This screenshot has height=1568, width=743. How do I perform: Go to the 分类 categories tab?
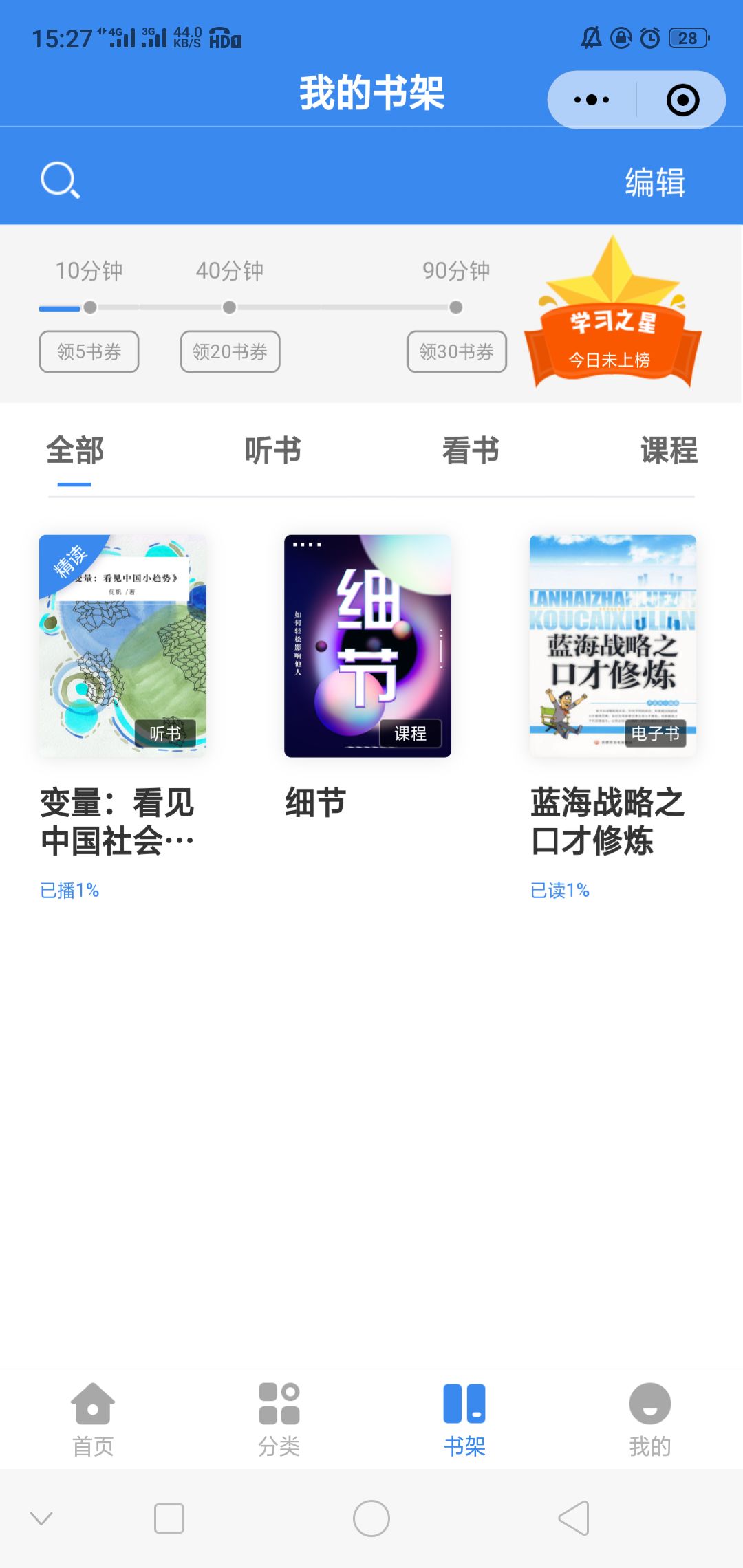(279, 1419)
